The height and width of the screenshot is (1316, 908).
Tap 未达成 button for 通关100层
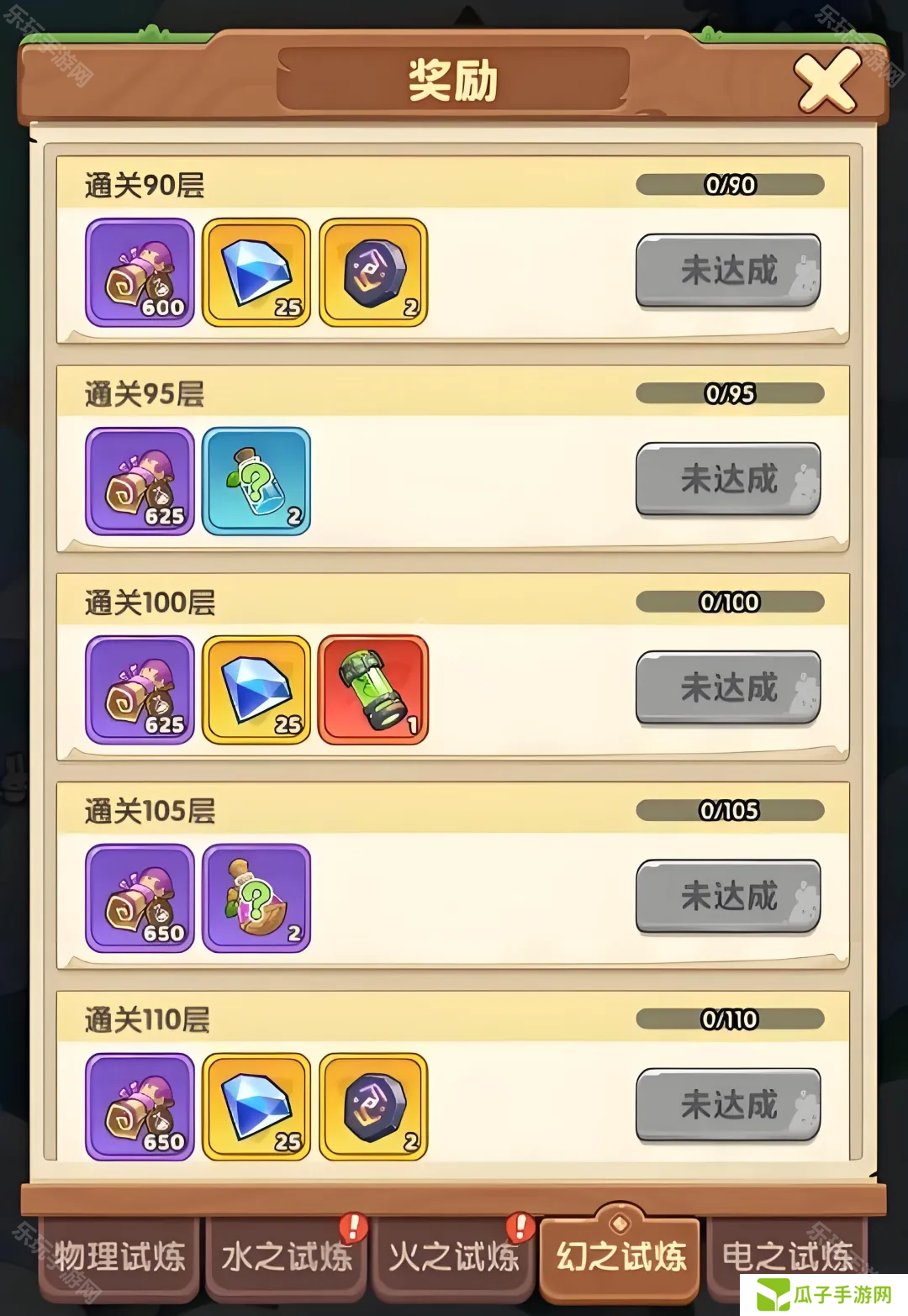728,687
